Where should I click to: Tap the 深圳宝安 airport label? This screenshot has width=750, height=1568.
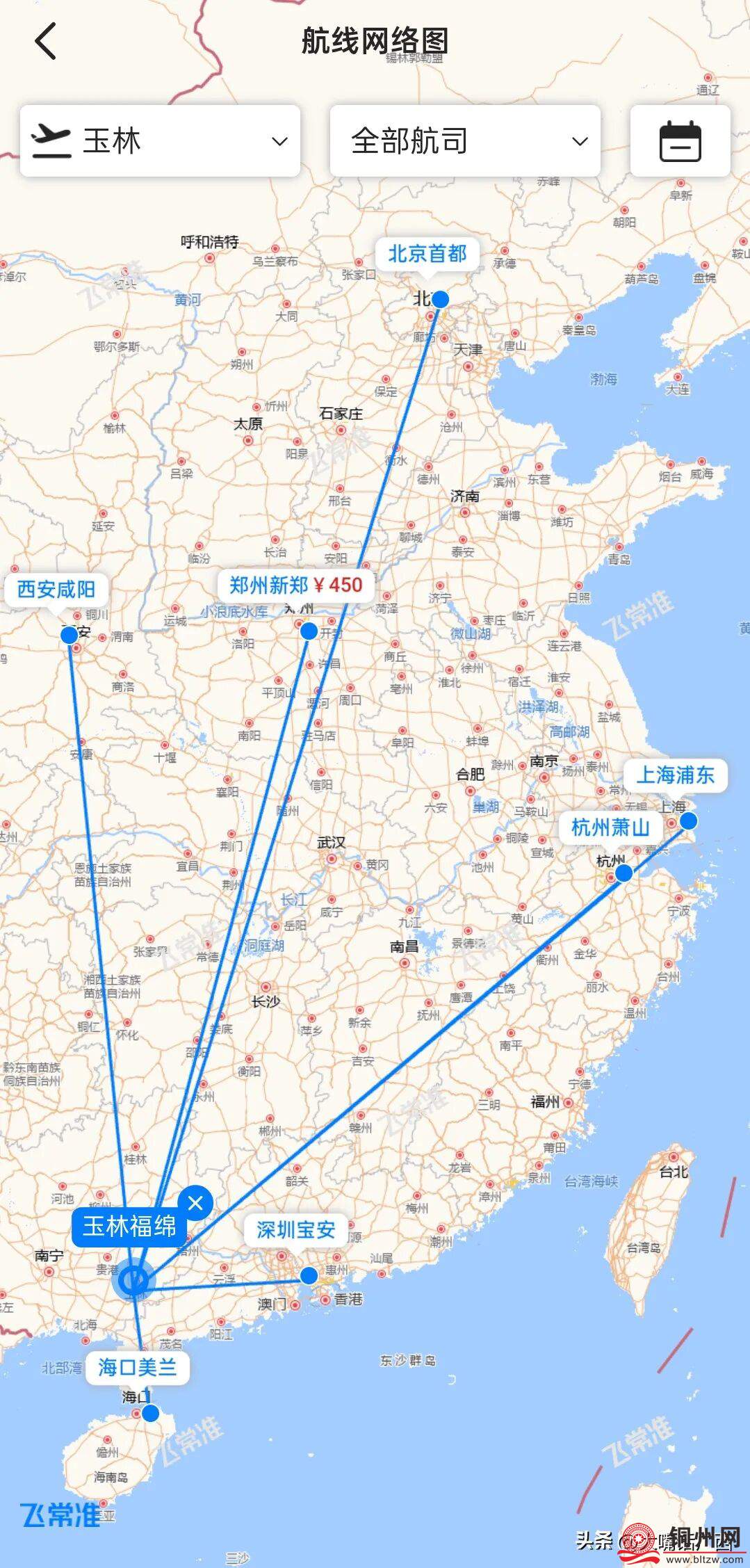tap(295, 1230)
